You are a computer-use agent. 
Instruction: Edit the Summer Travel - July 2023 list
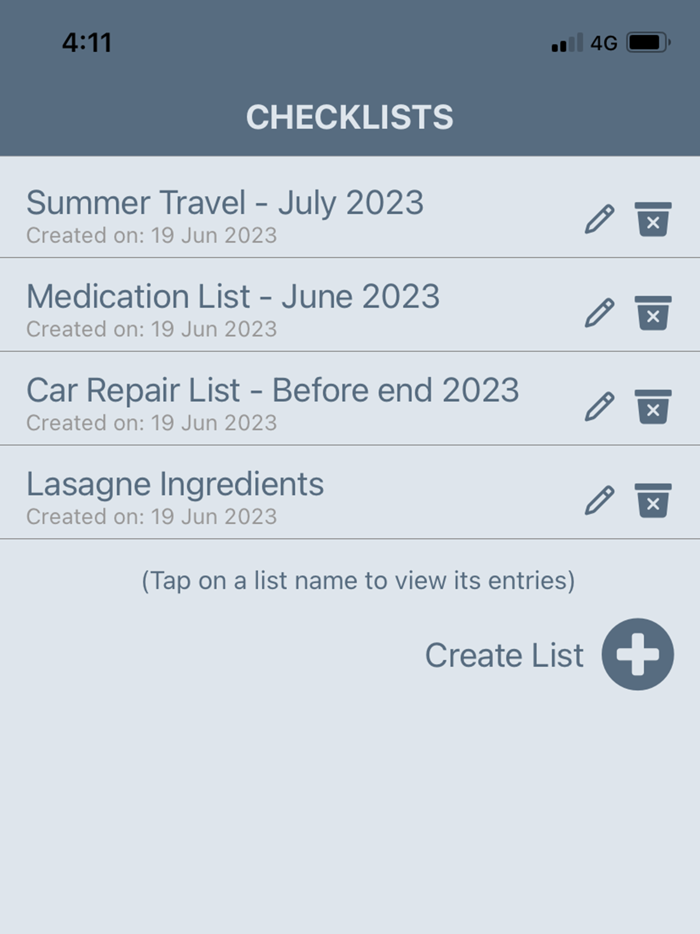pyautogui.click(x=599, y=219)
